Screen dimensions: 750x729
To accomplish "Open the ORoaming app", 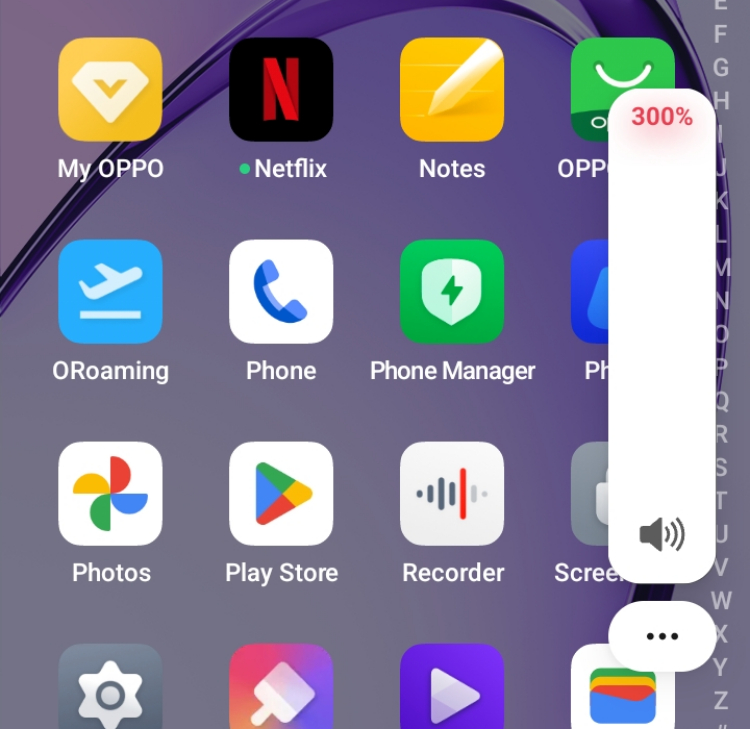I will point(110,292).
